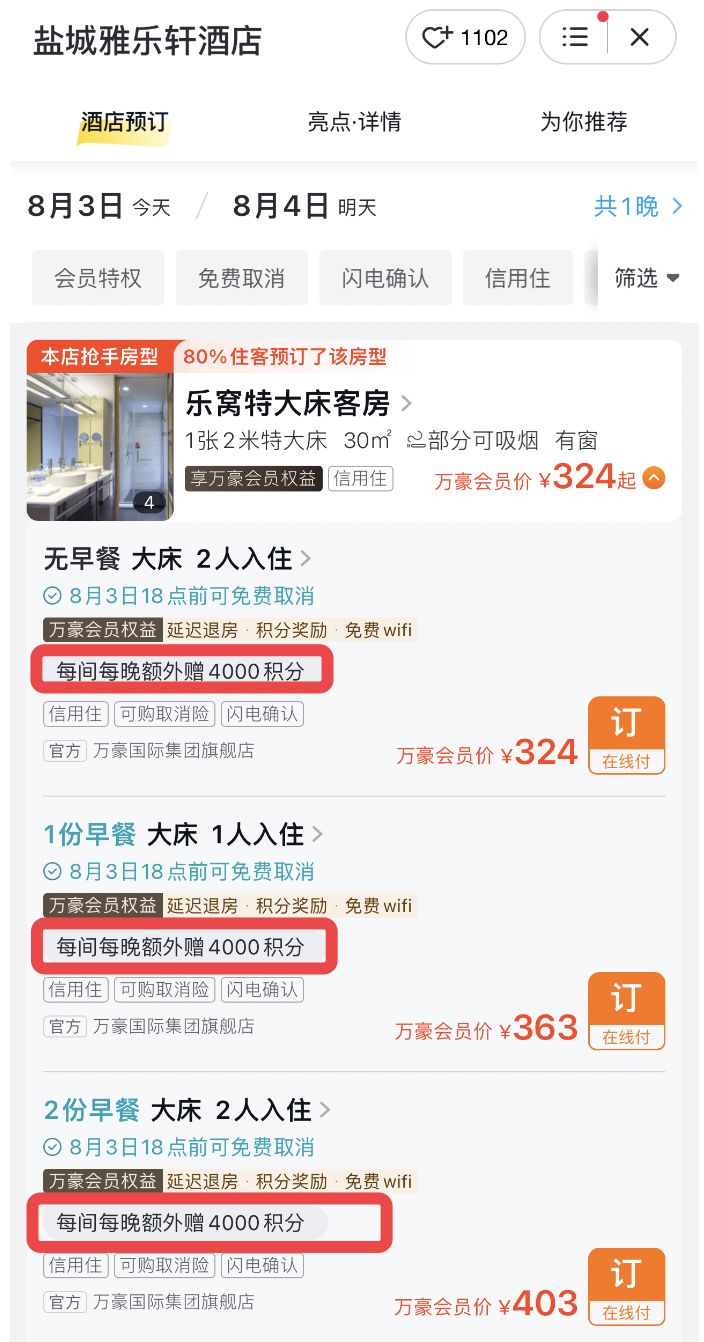Switch to 为你推荐 tab
This screenshot has width=704, height=1342.
coord(584,123)
